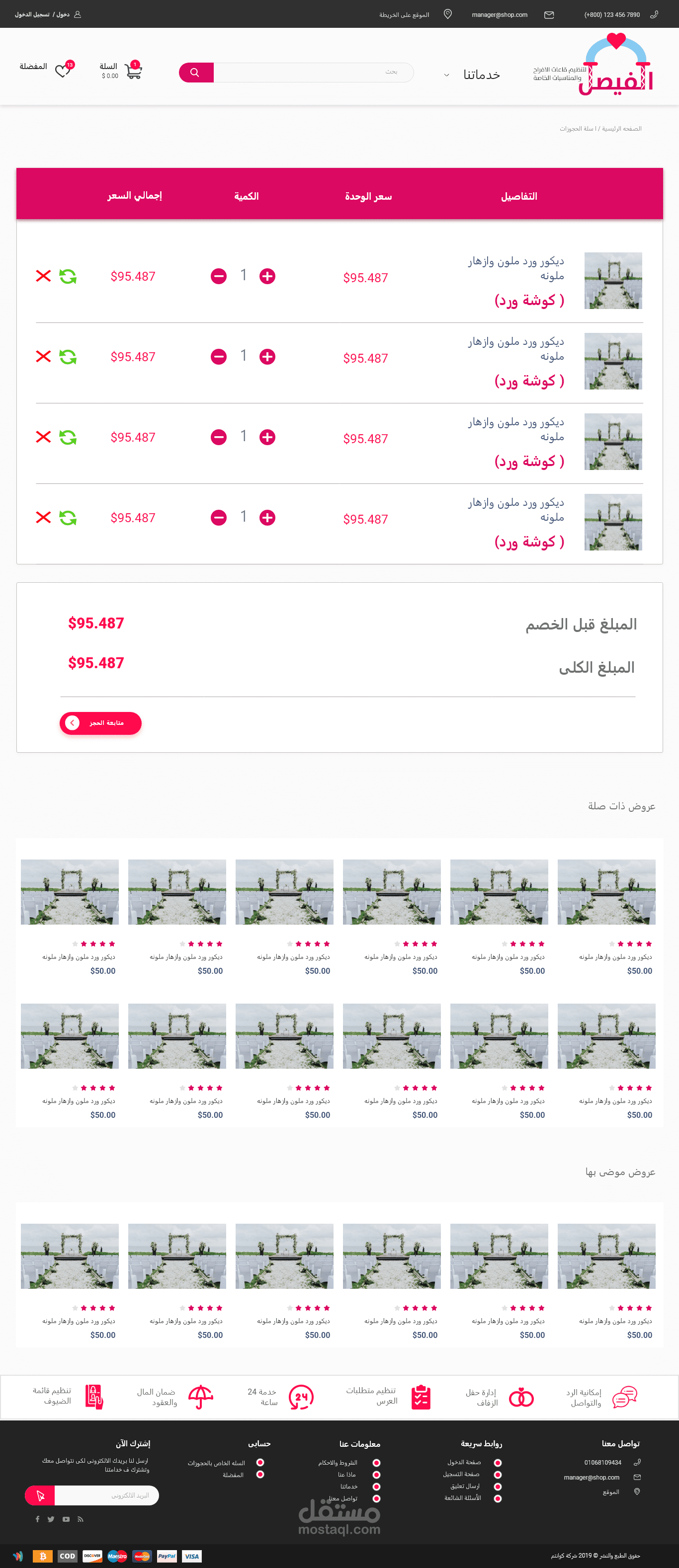
Task: Tap the magnifier search button
Action: pos(195,73)
